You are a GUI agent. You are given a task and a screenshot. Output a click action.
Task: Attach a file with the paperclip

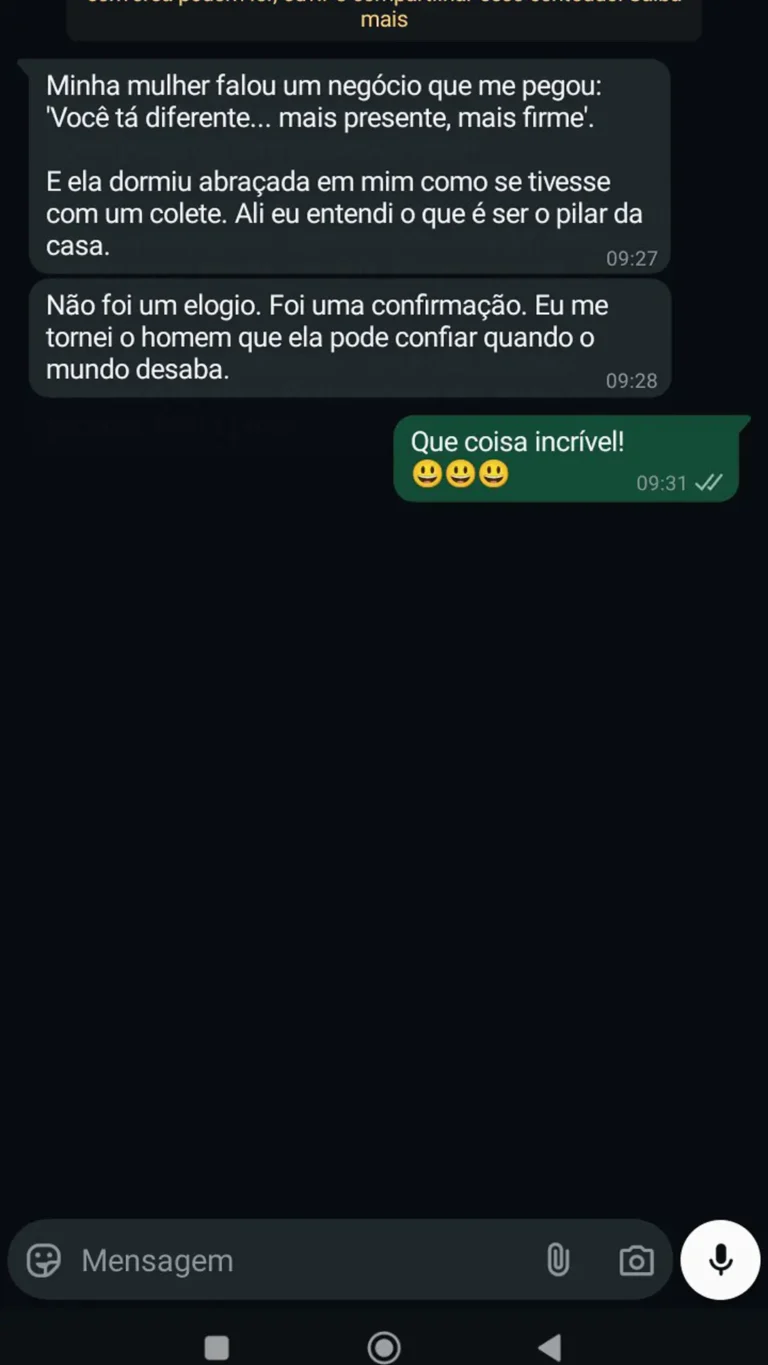point(558,1260)
